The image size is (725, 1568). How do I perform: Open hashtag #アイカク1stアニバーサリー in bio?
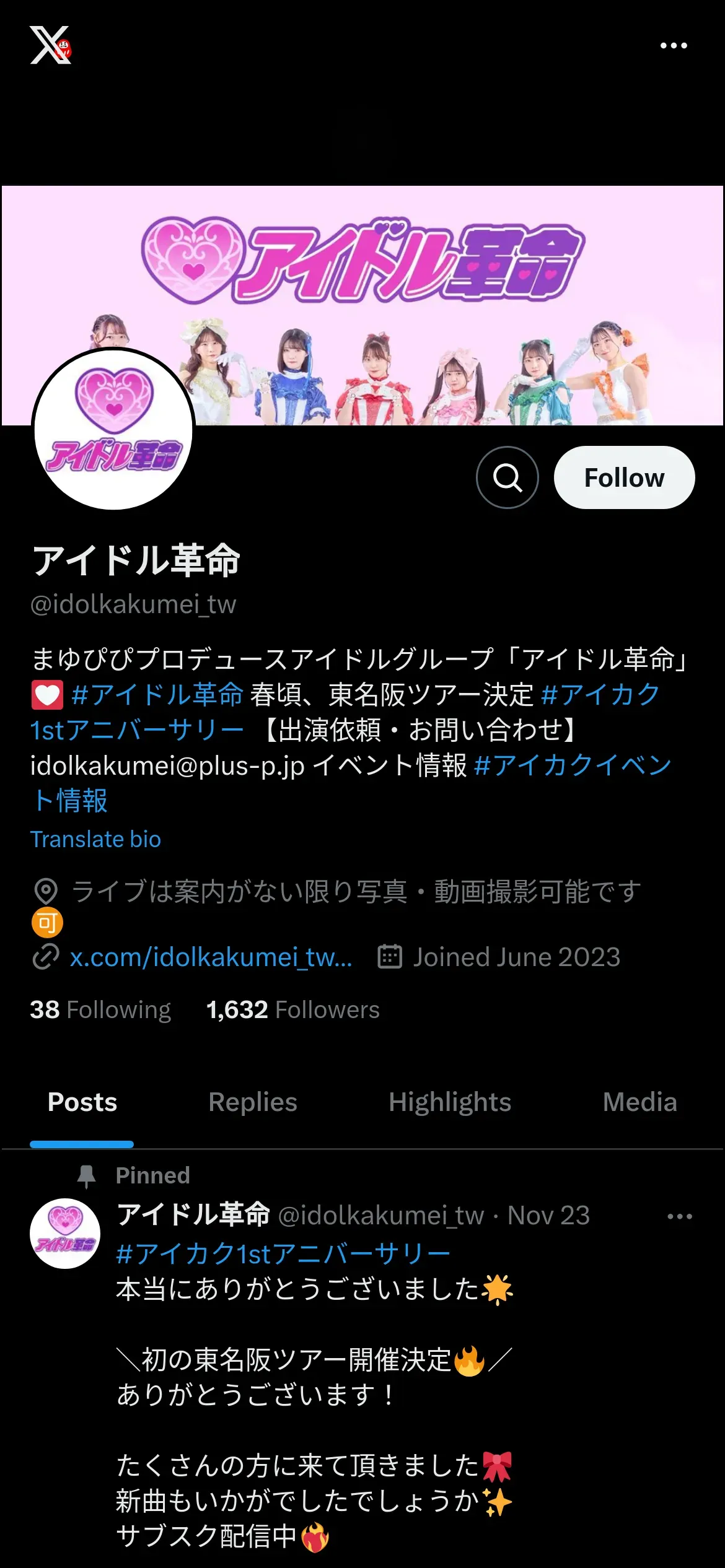coord(136,731)
